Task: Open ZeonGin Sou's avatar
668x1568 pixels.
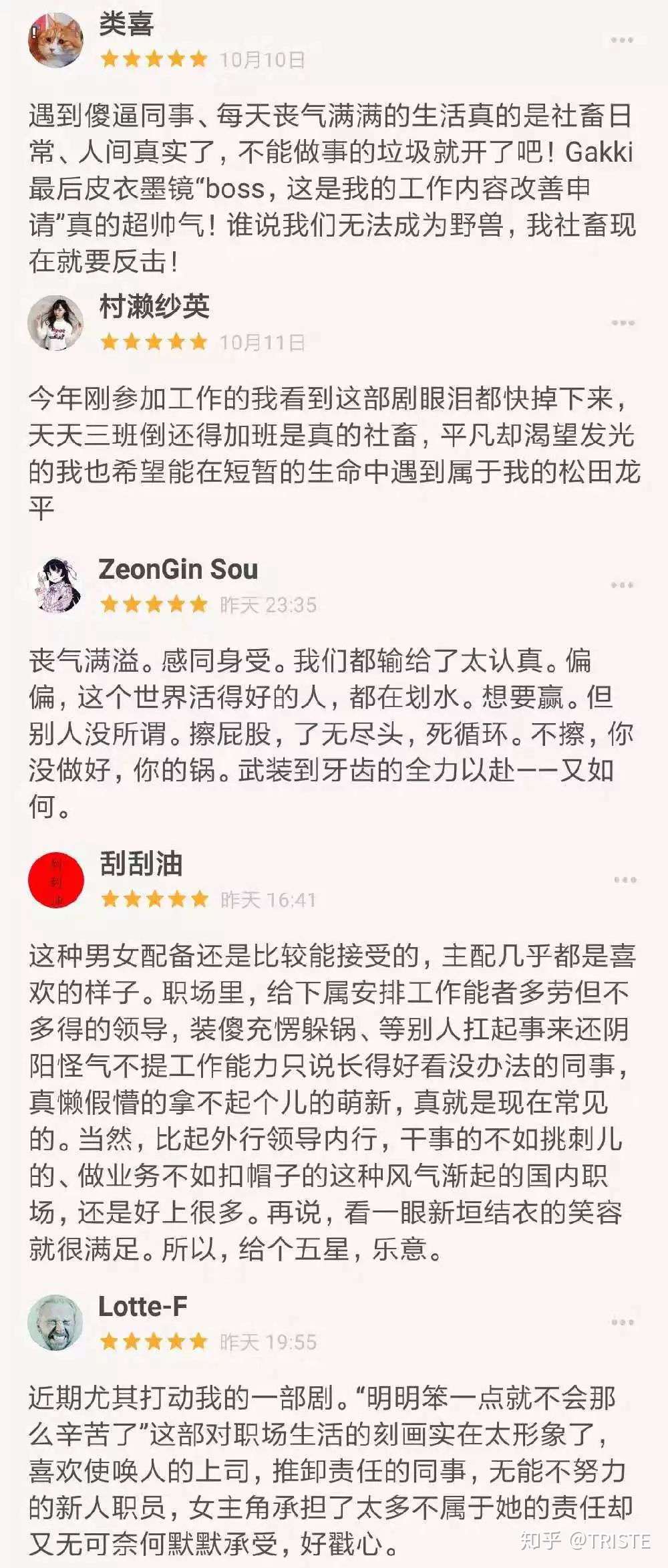Action: tap(56, 585)
